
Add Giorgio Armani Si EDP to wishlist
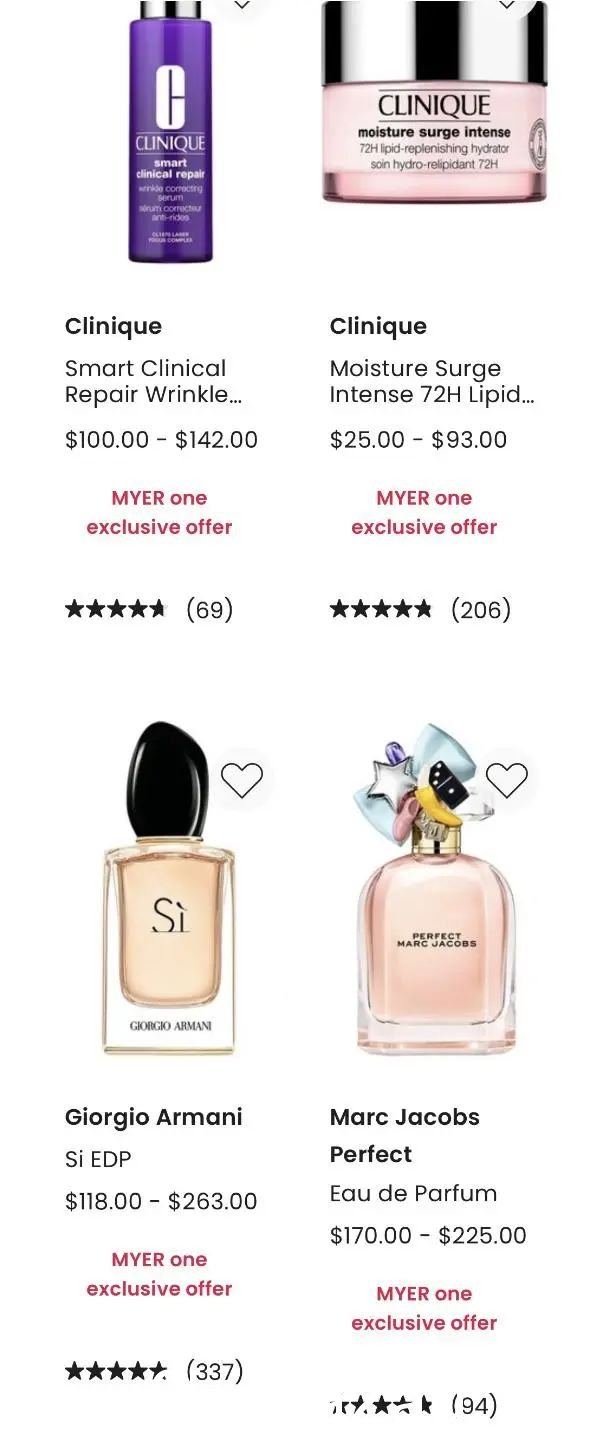pyautogui.click(x=241, y=780)
